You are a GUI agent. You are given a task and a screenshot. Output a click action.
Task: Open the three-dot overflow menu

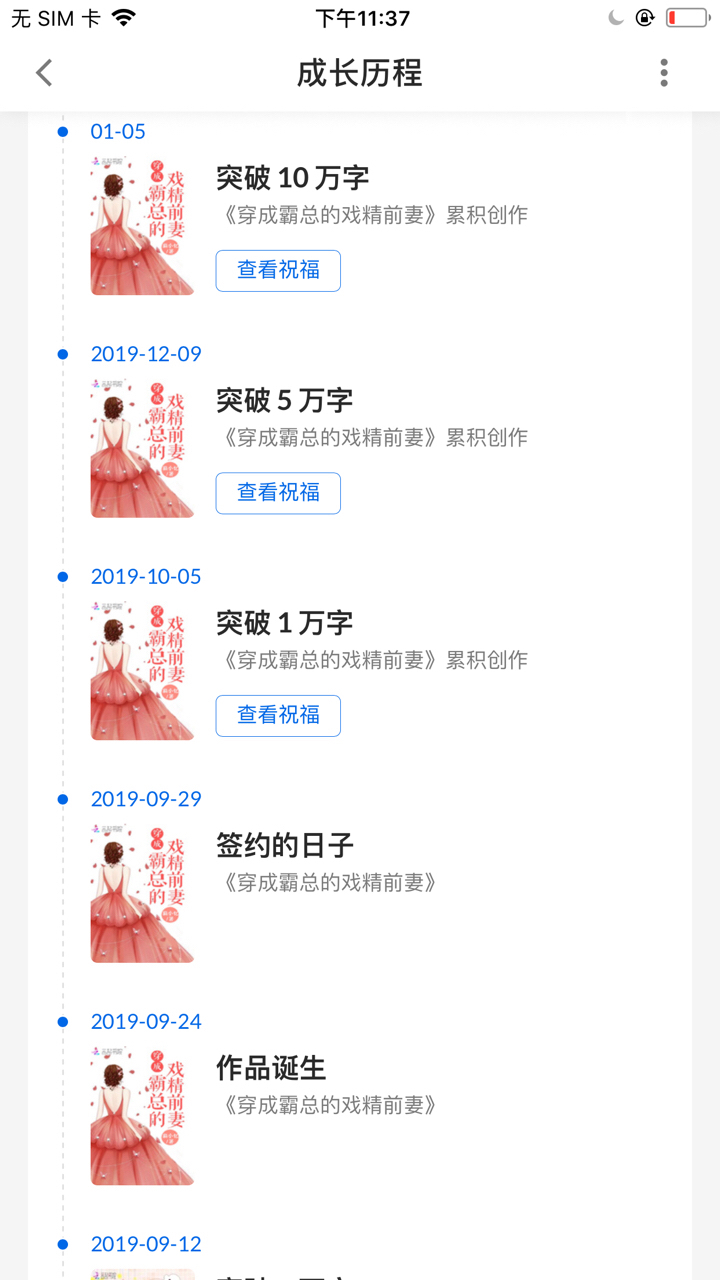pos(664,72)
